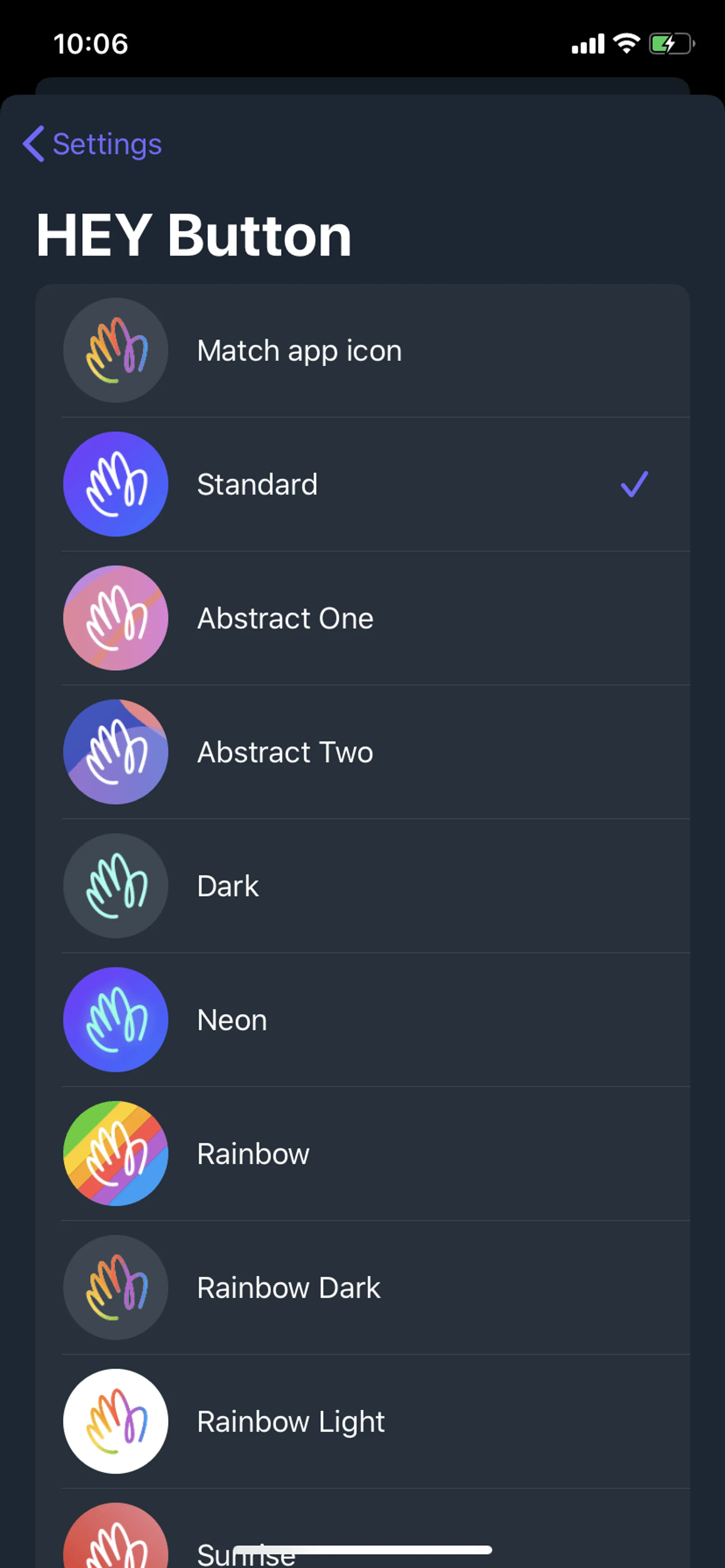Switch the button to Dark

click(x=362, y=886)
